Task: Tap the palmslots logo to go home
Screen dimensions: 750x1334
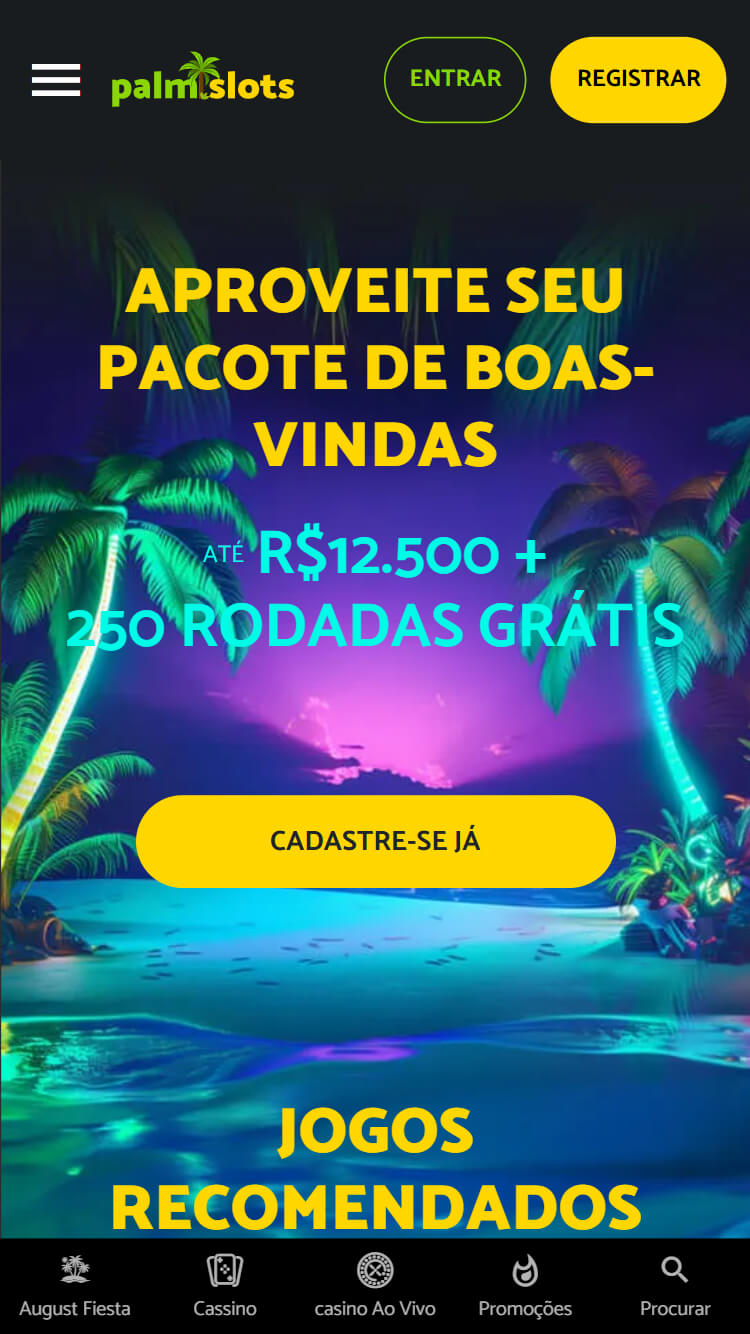Action: point(203,80)
